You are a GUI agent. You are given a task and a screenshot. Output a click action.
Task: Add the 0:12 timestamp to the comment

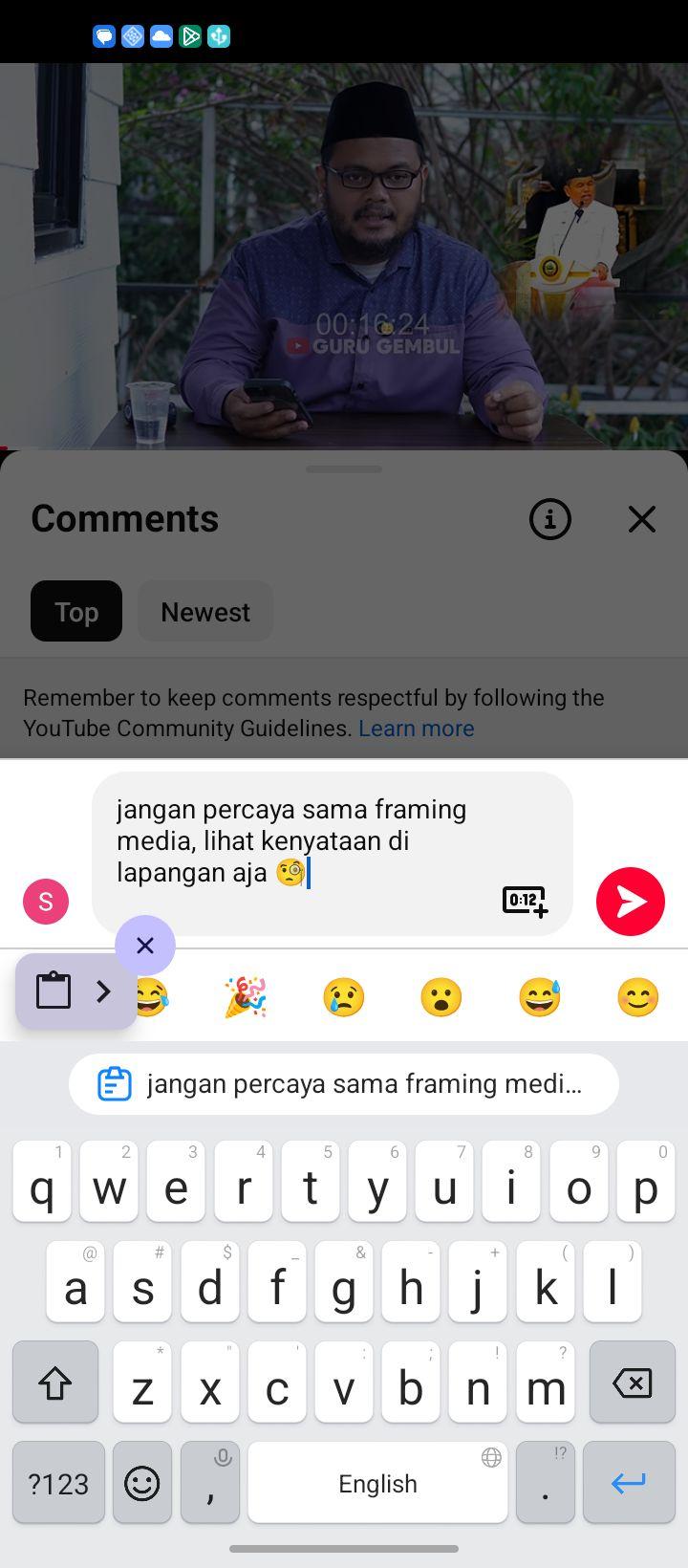coord(525,901)
